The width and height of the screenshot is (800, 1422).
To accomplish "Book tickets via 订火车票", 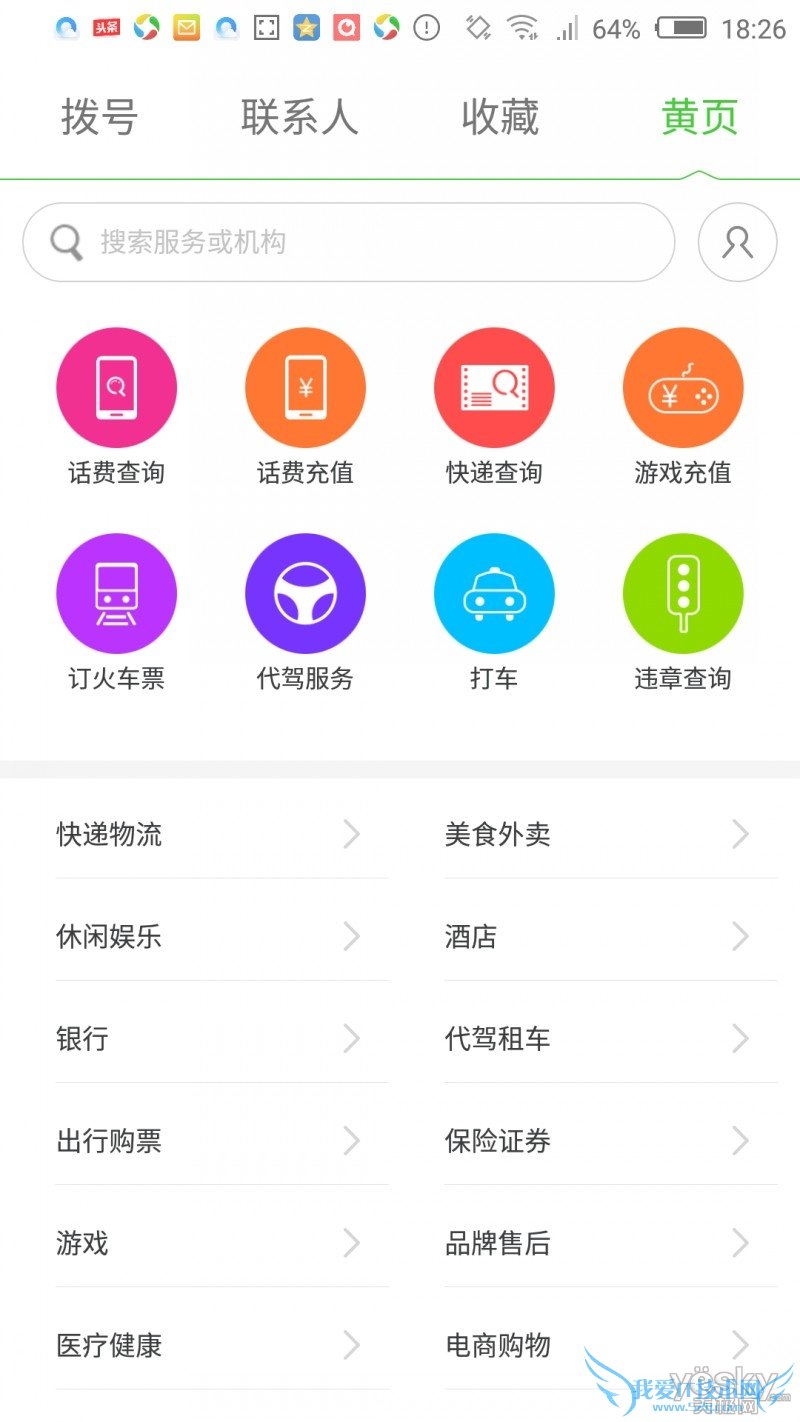I will 116,594.
